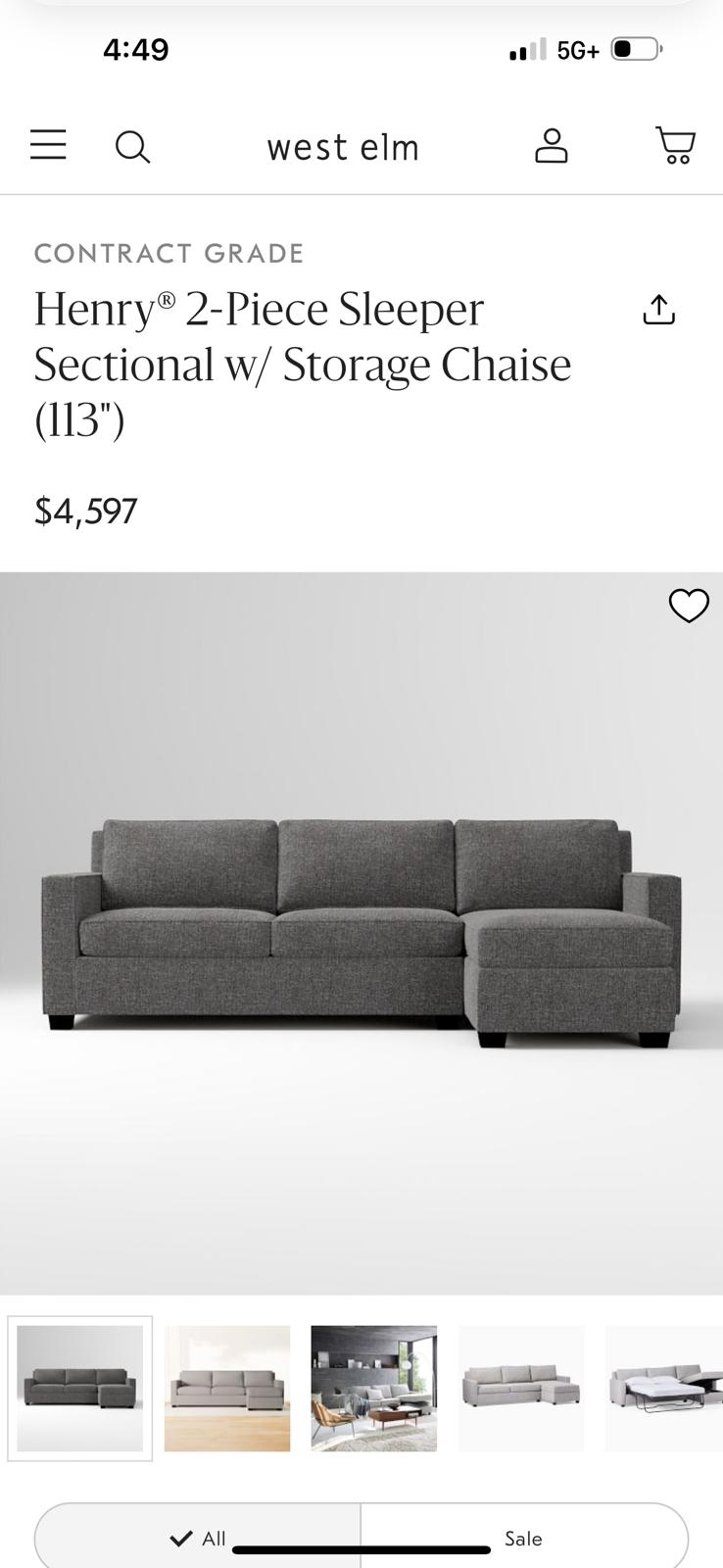
Task: Select the All filter option
Action: [x=198, y=1539]
